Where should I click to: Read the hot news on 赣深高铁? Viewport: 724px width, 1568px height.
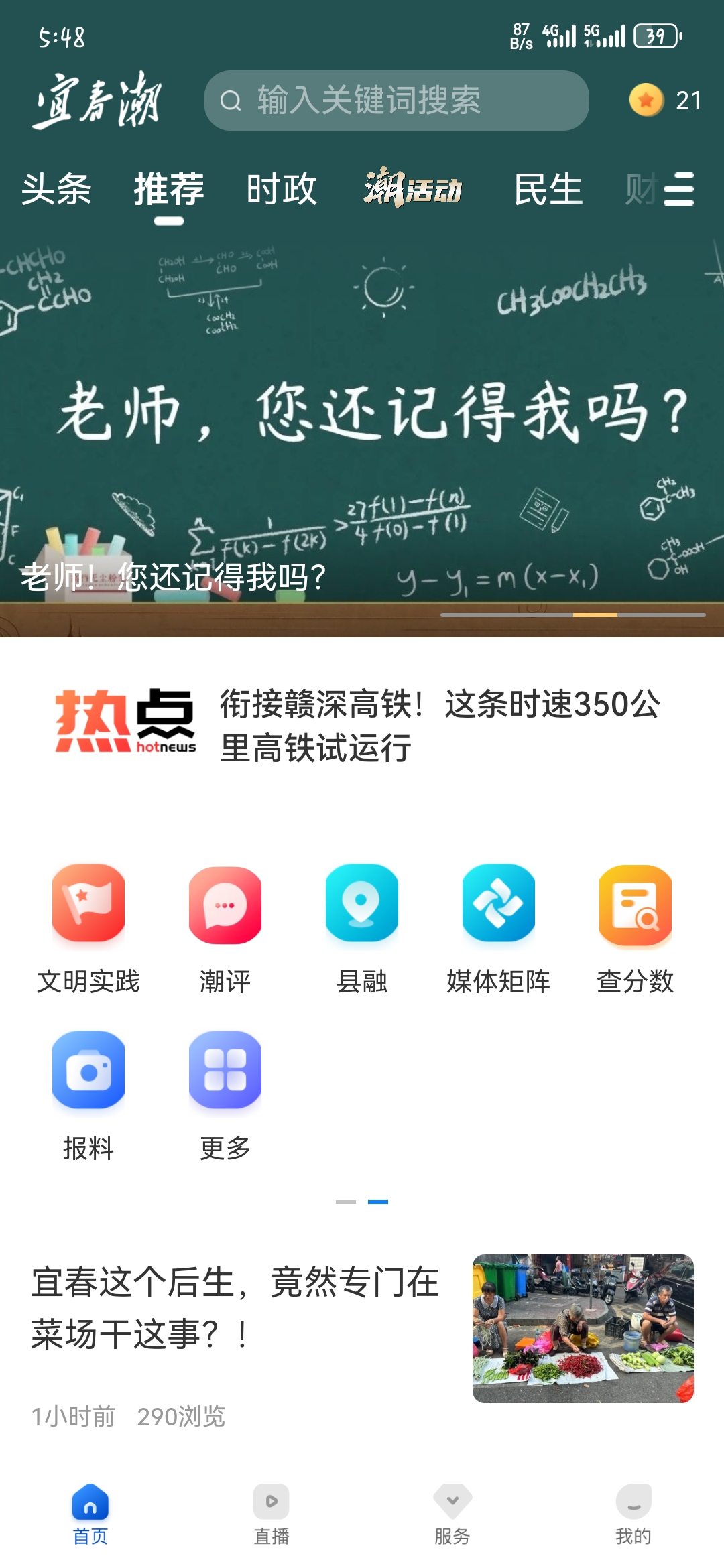pos(439,725)
